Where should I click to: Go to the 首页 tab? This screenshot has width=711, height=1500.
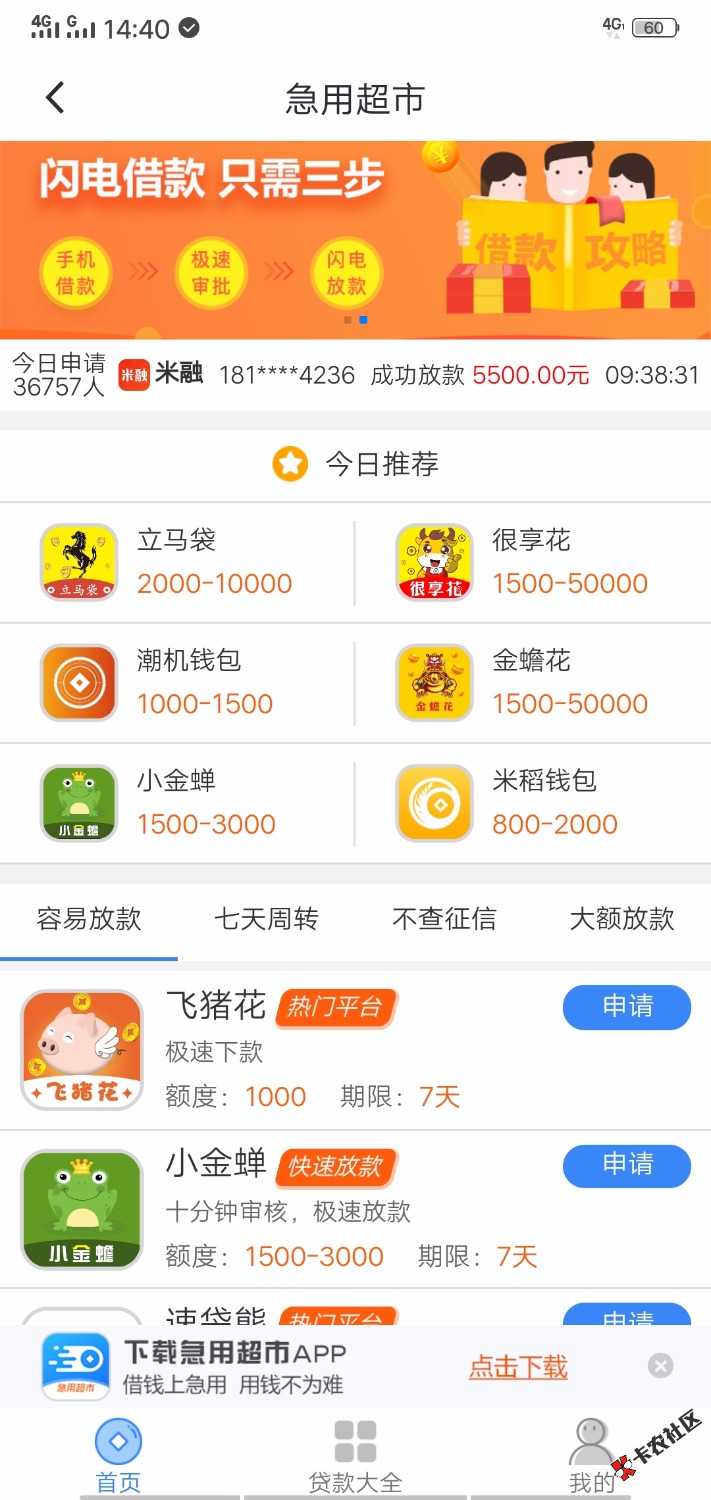(x=118, y=1456)
